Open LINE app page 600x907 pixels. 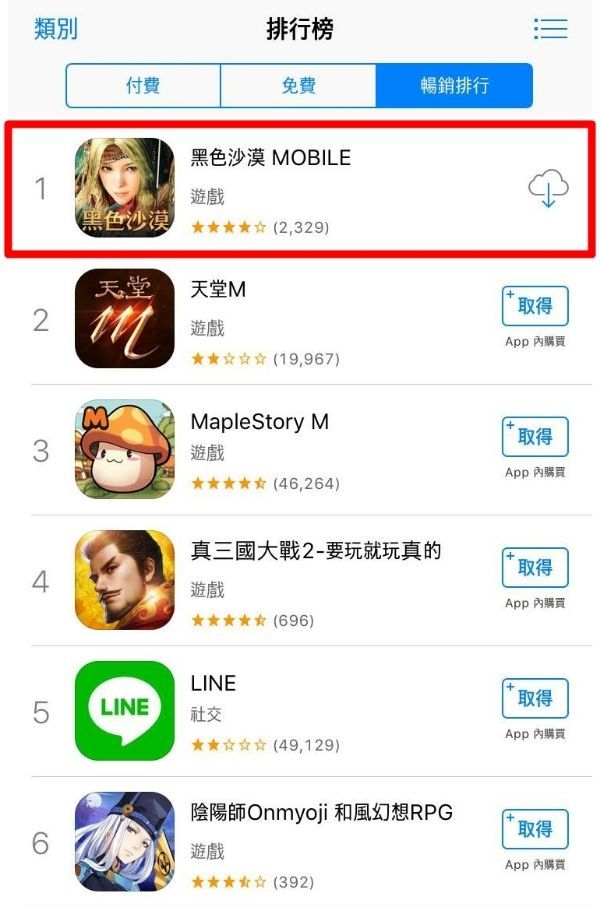point(214,684)
